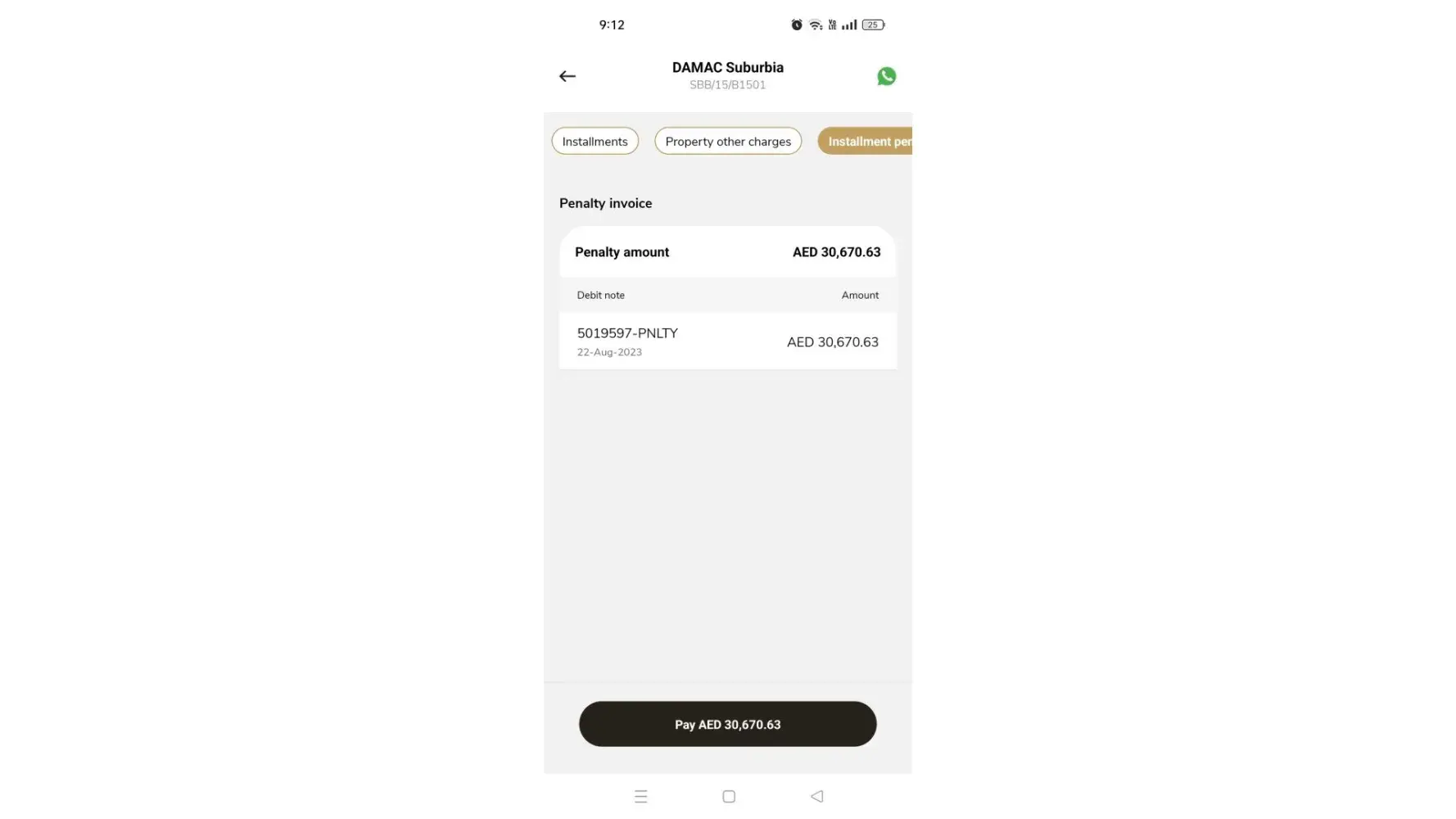Open debit note 5019597-PNLTY
The width and height of the screenshot is (1456, 819).
[x=727, y=342]
